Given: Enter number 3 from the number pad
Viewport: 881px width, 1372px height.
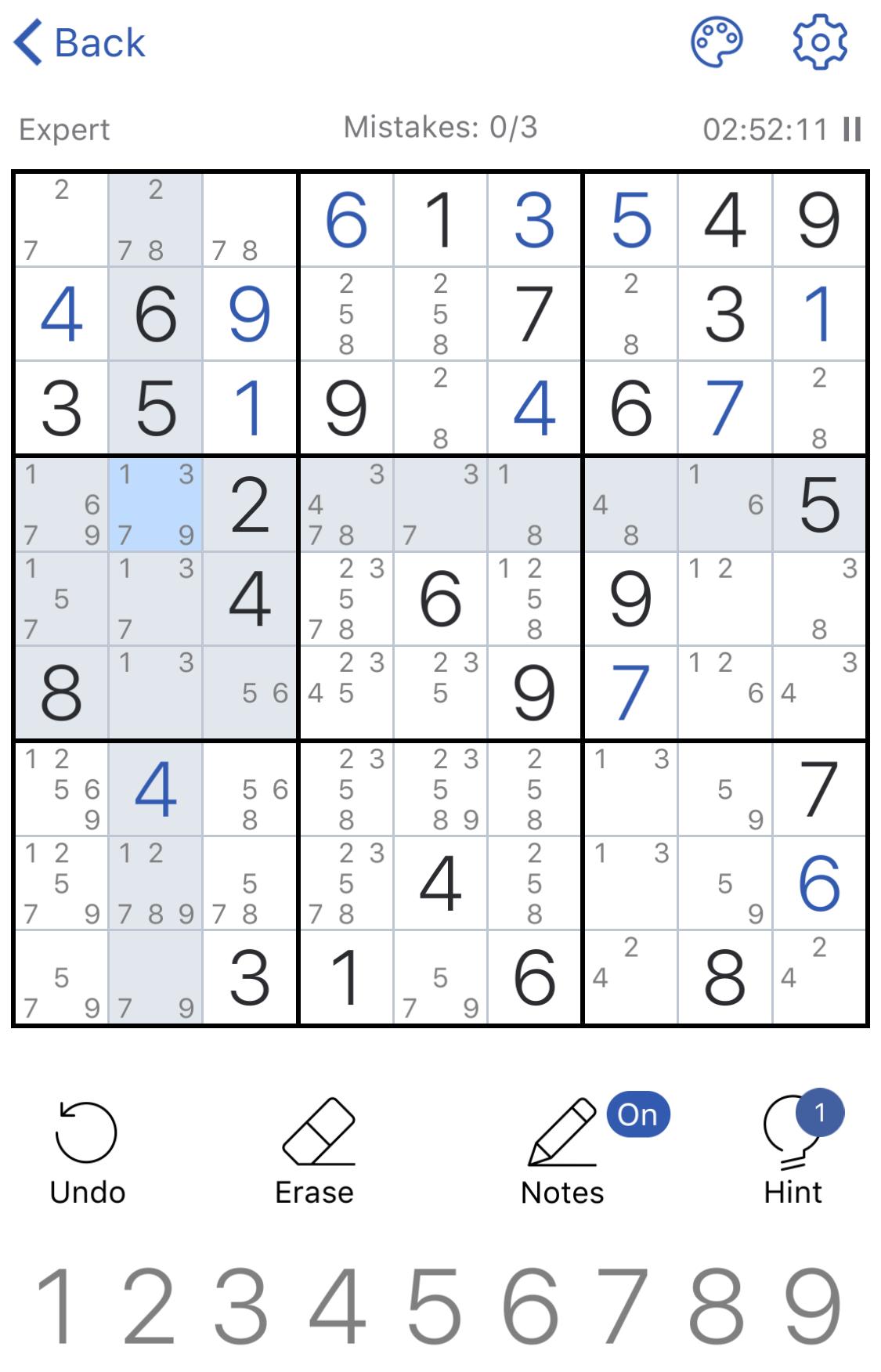Looking at the screenshot, I should pos(241,1306).
